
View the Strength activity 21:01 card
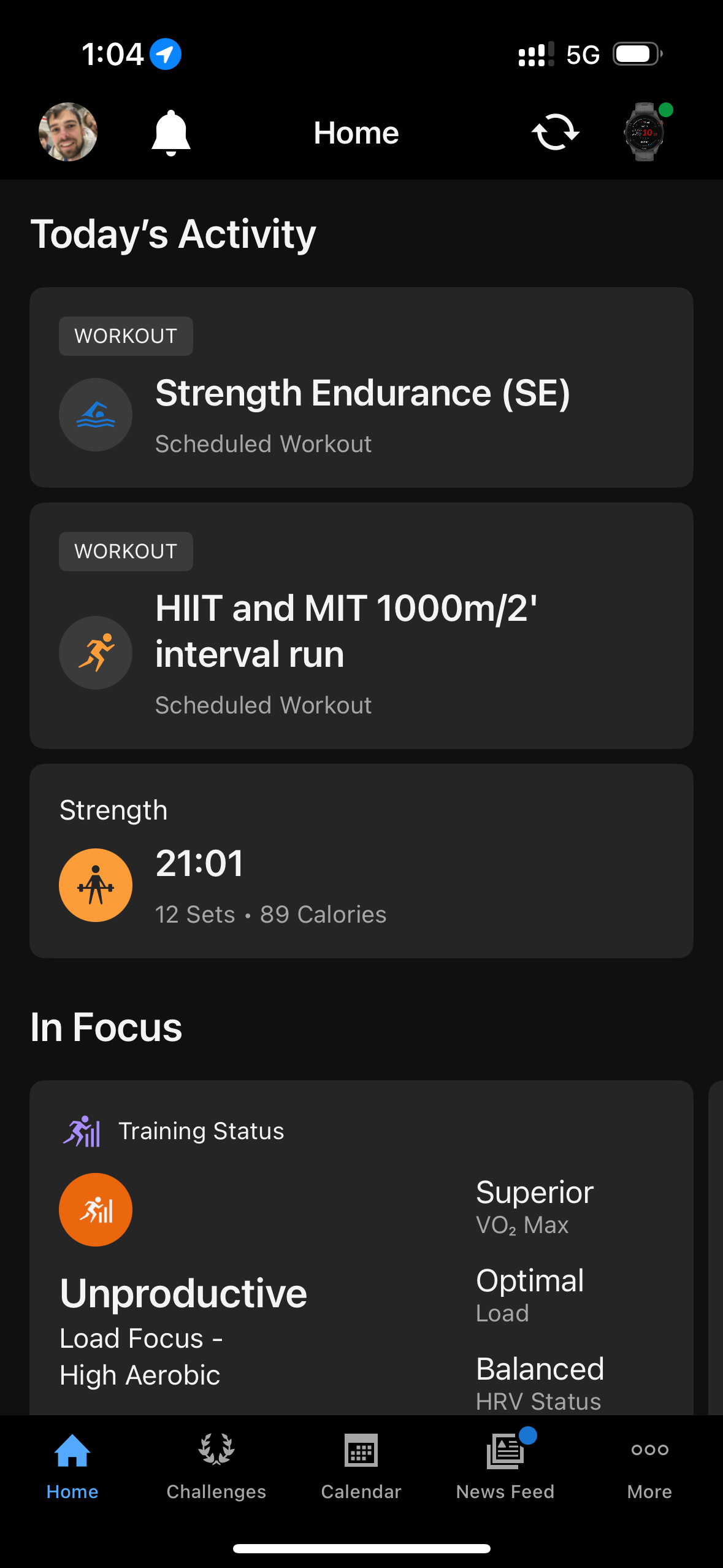coord(361,861)
